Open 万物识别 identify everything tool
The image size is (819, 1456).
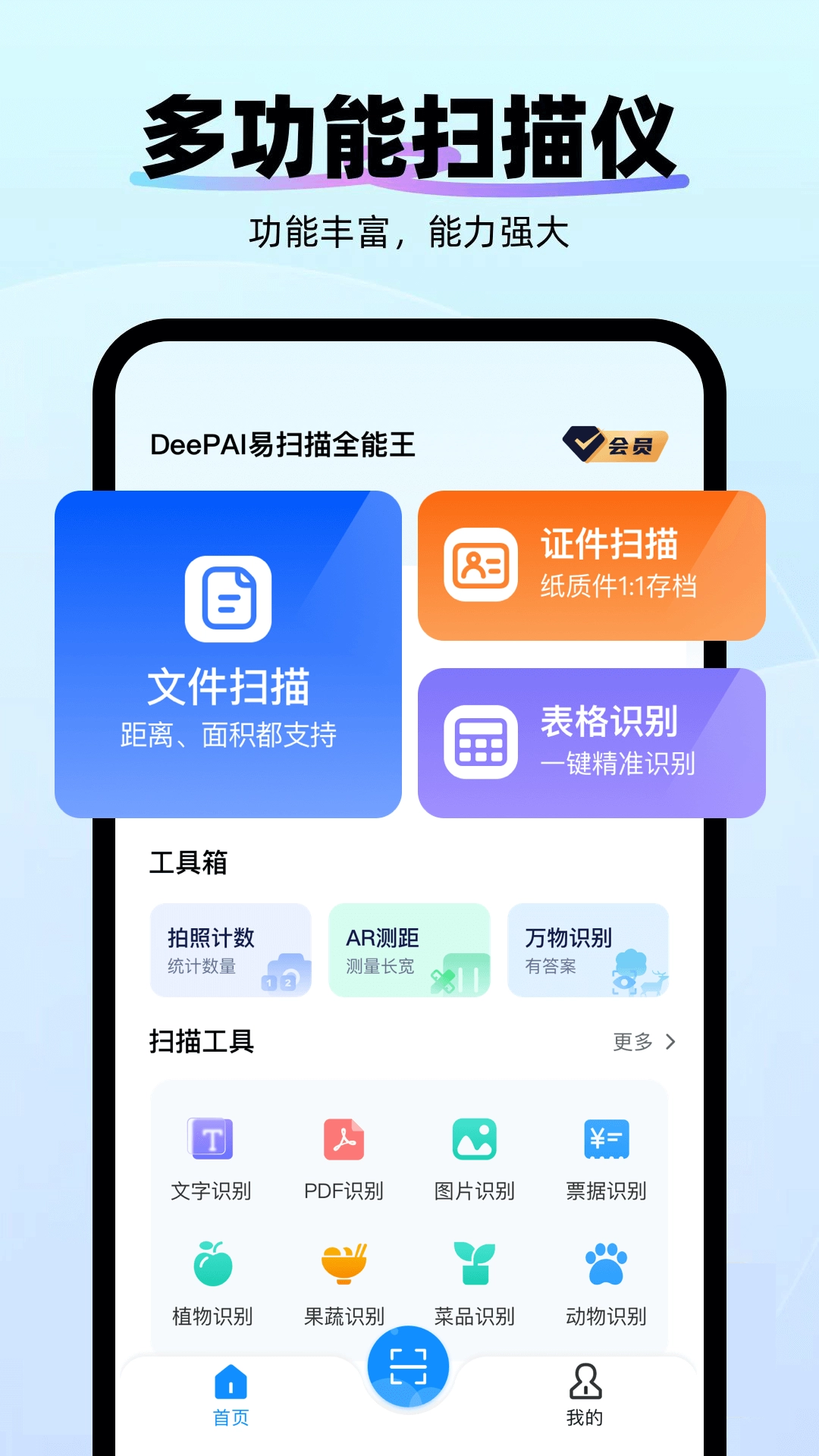coord(588,950)
